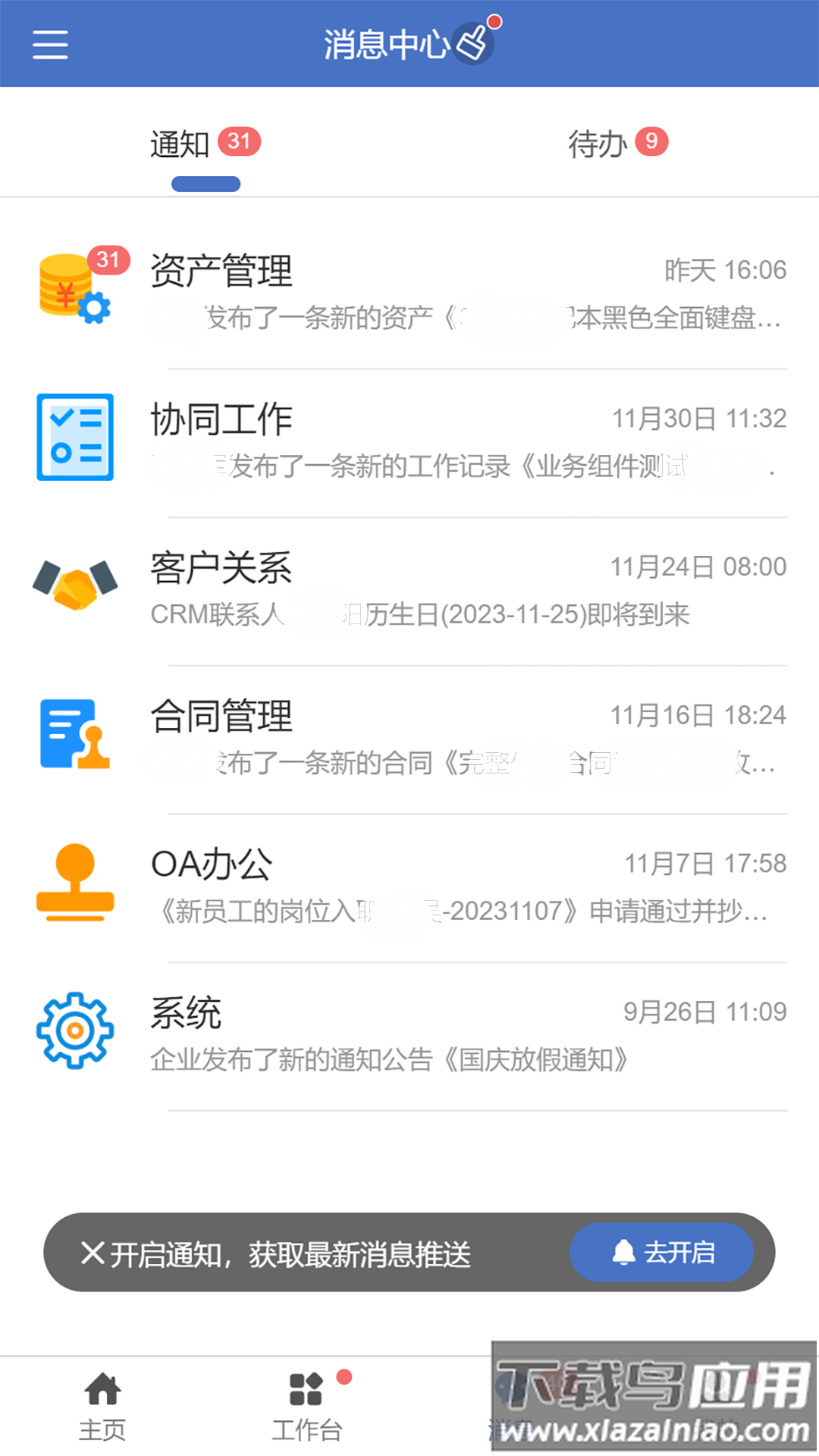
Task: Open the 系统 gear icon
Action: (74, 1029)
